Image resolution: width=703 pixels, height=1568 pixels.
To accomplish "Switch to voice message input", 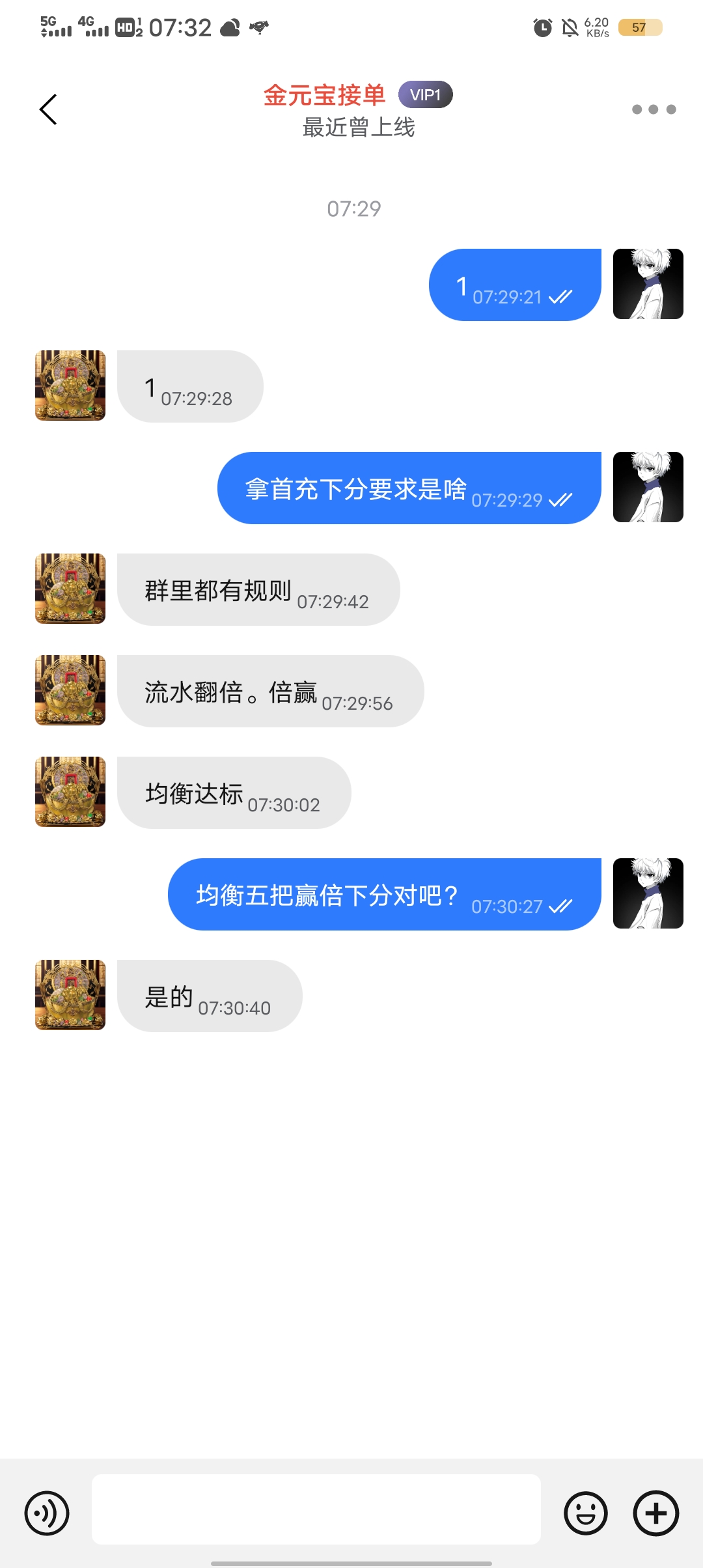I will [47, 1513].
